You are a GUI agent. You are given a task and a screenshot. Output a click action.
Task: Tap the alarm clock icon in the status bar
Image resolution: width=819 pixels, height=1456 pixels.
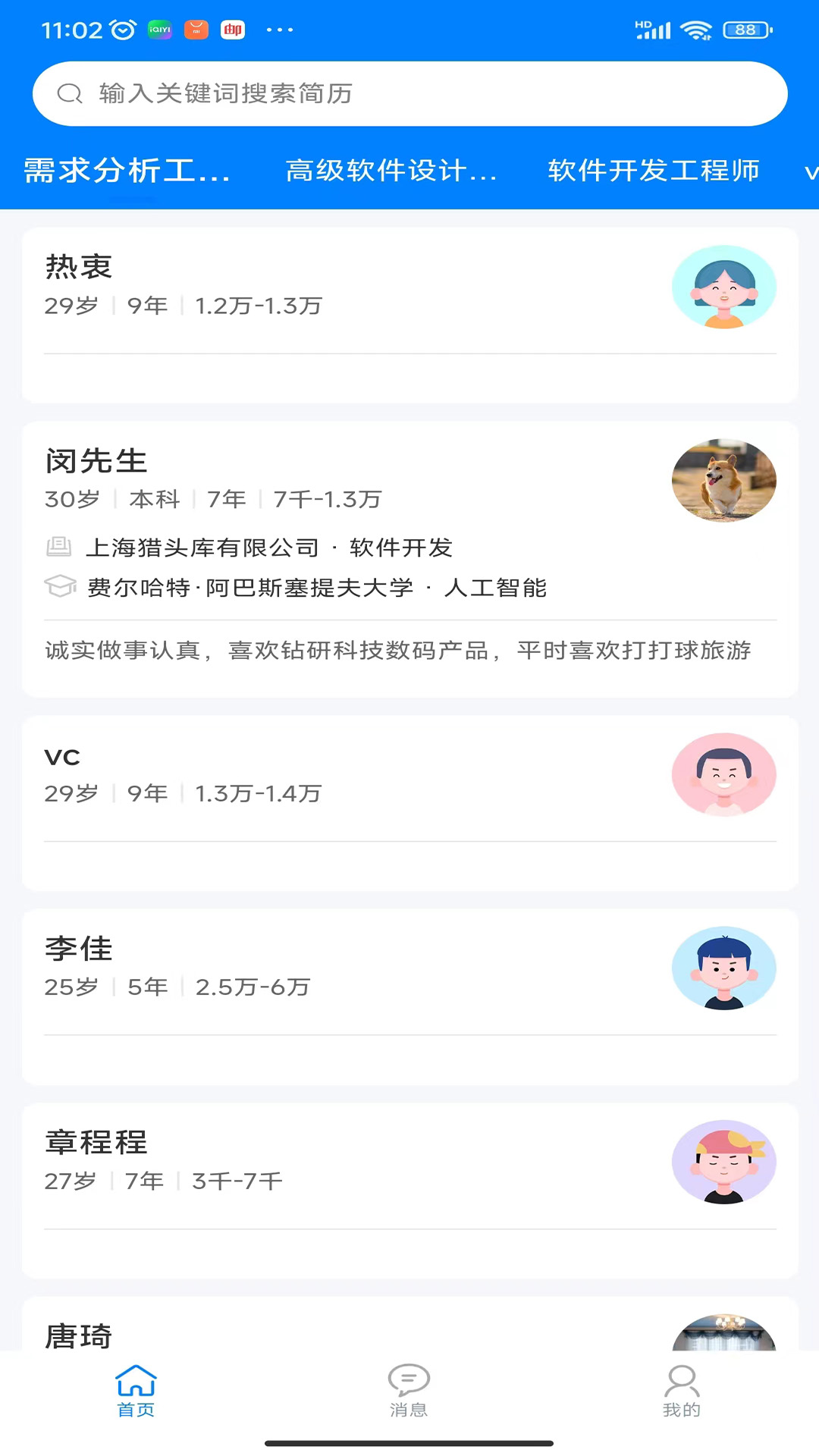tap(124, 29)
